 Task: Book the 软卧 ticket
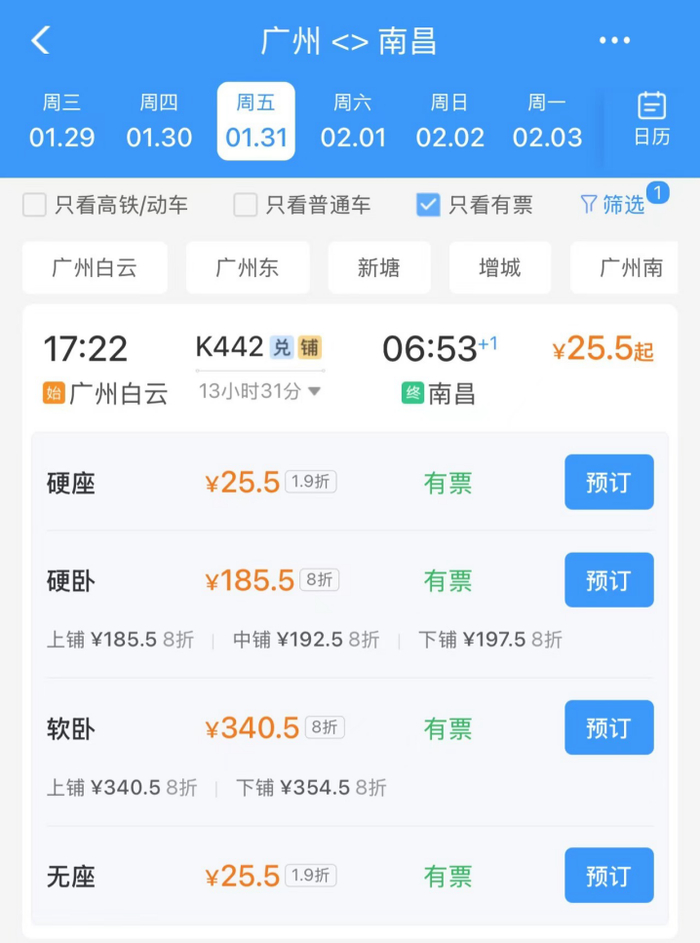tap(608, 728)
